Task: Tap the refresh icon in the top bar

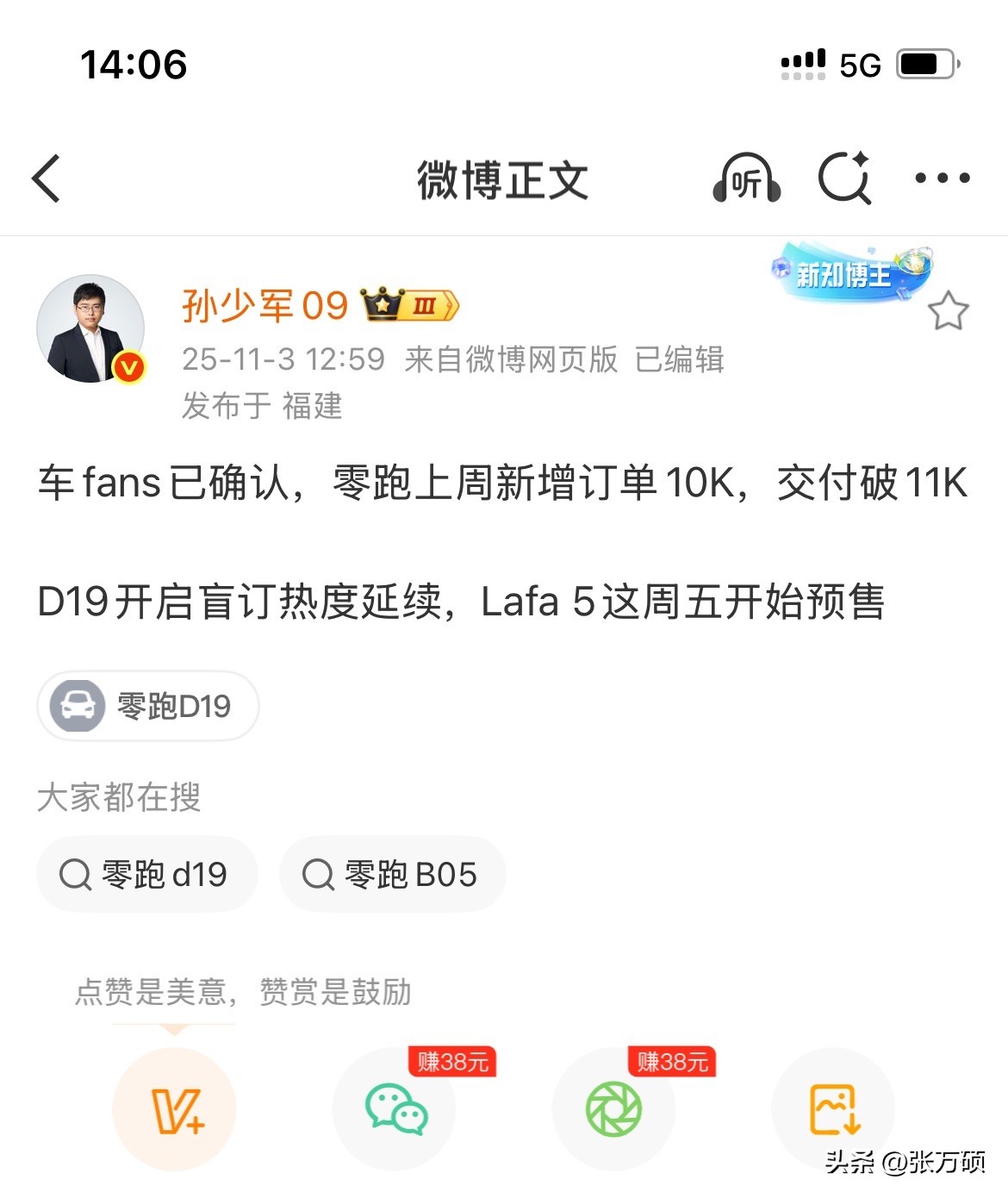Action: [843, 178]
